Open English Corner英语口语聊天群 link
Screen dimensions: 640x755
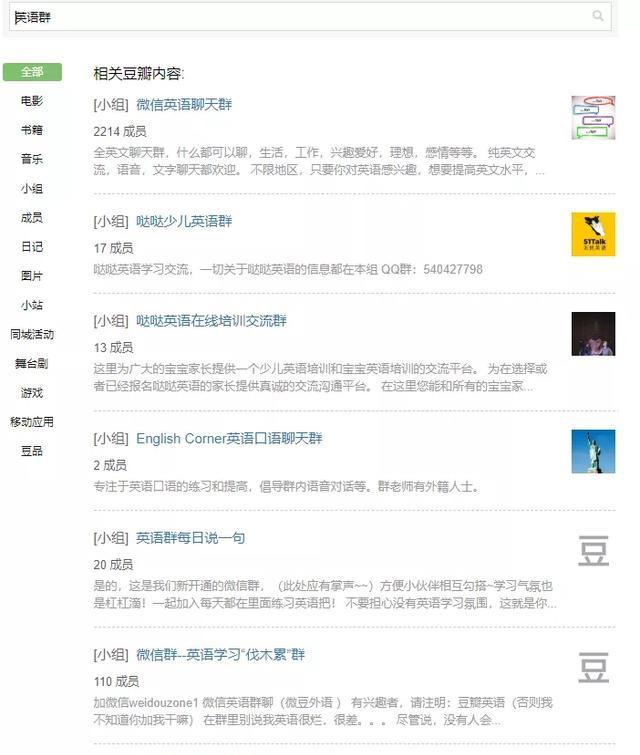coord(229,438)
